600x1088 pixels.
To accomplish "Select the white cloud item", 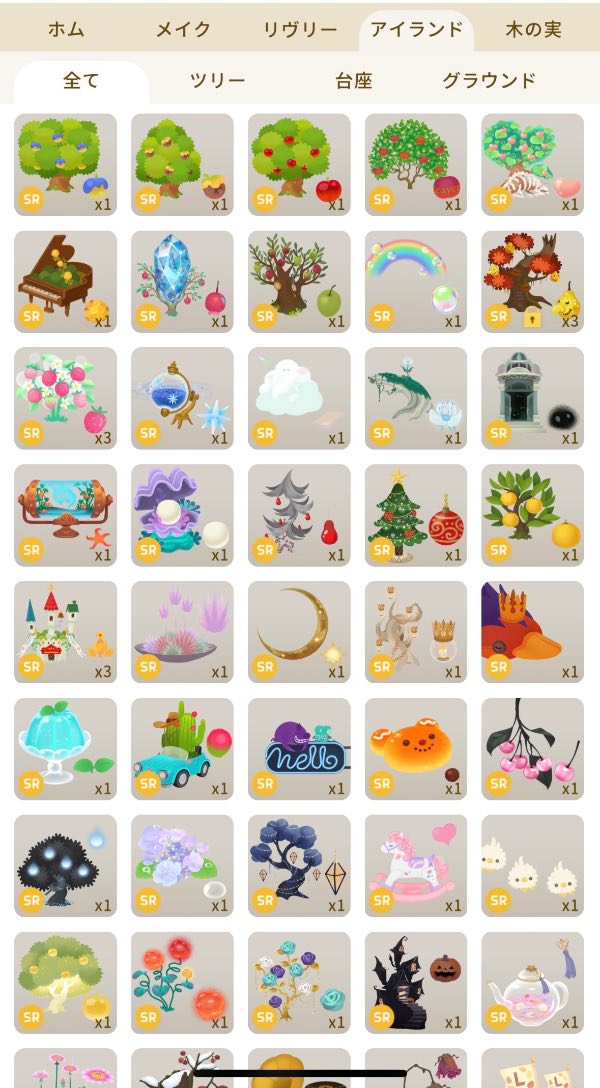I will click(299, 398).
